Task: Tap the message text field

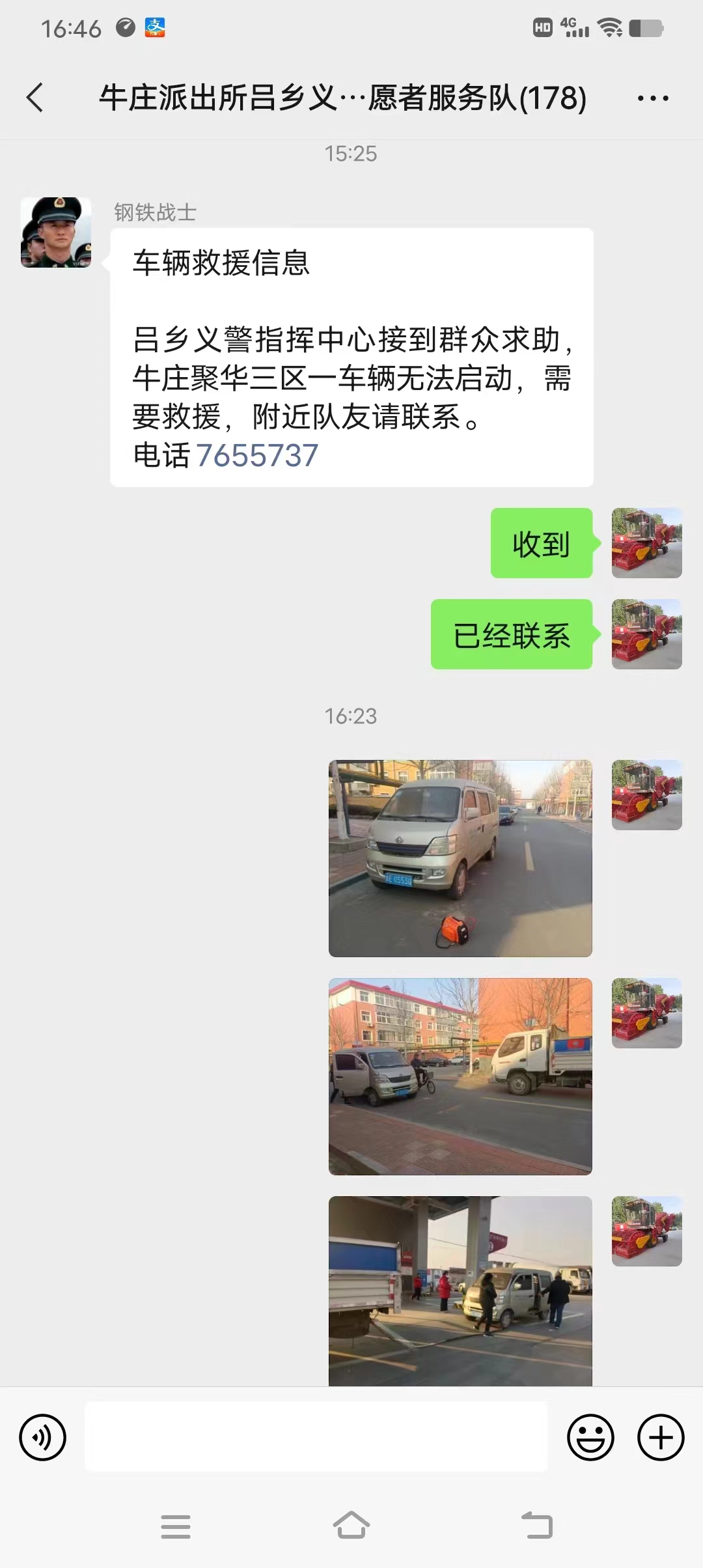Action: 316,1436
